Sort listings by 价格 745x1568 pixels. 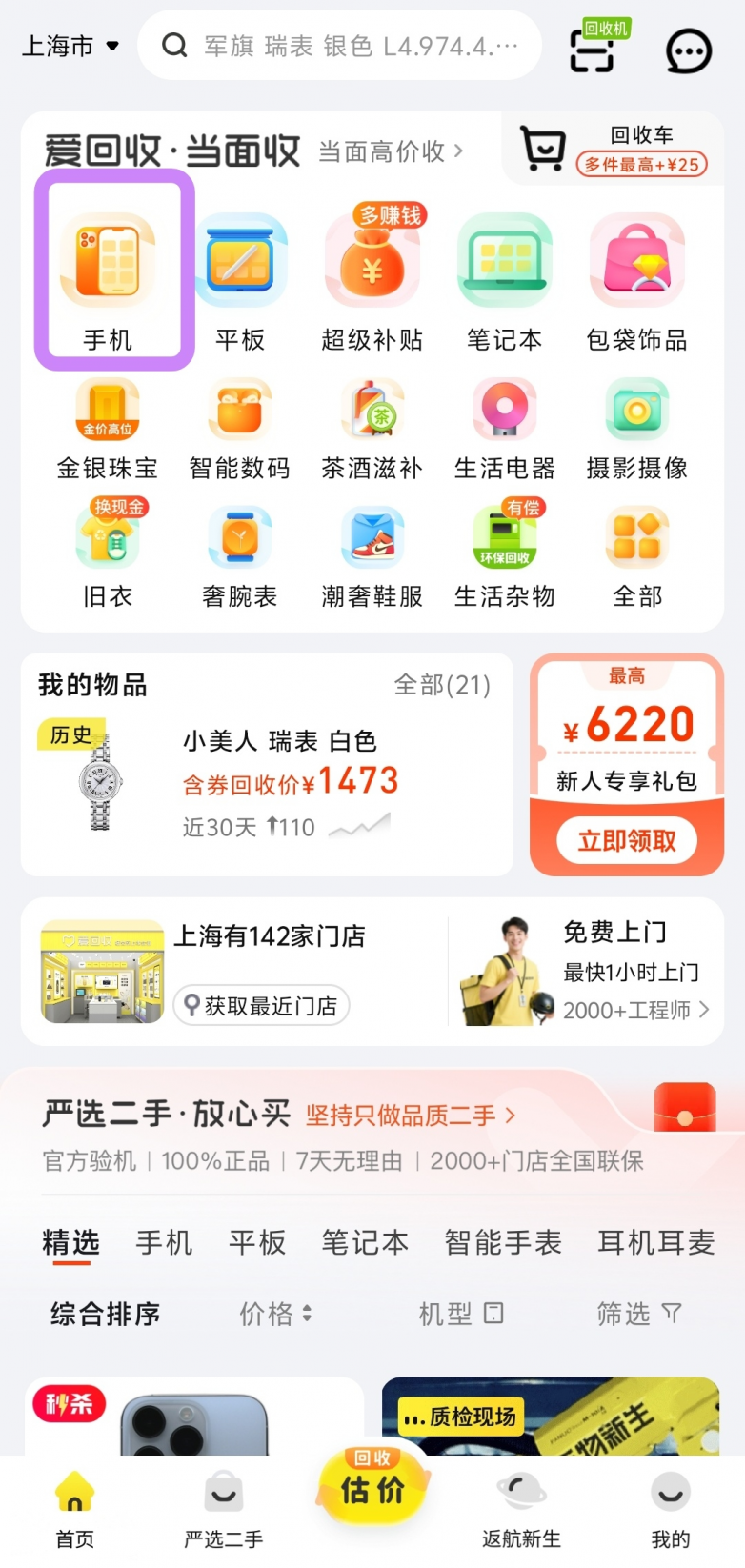tap(275, 1314)
